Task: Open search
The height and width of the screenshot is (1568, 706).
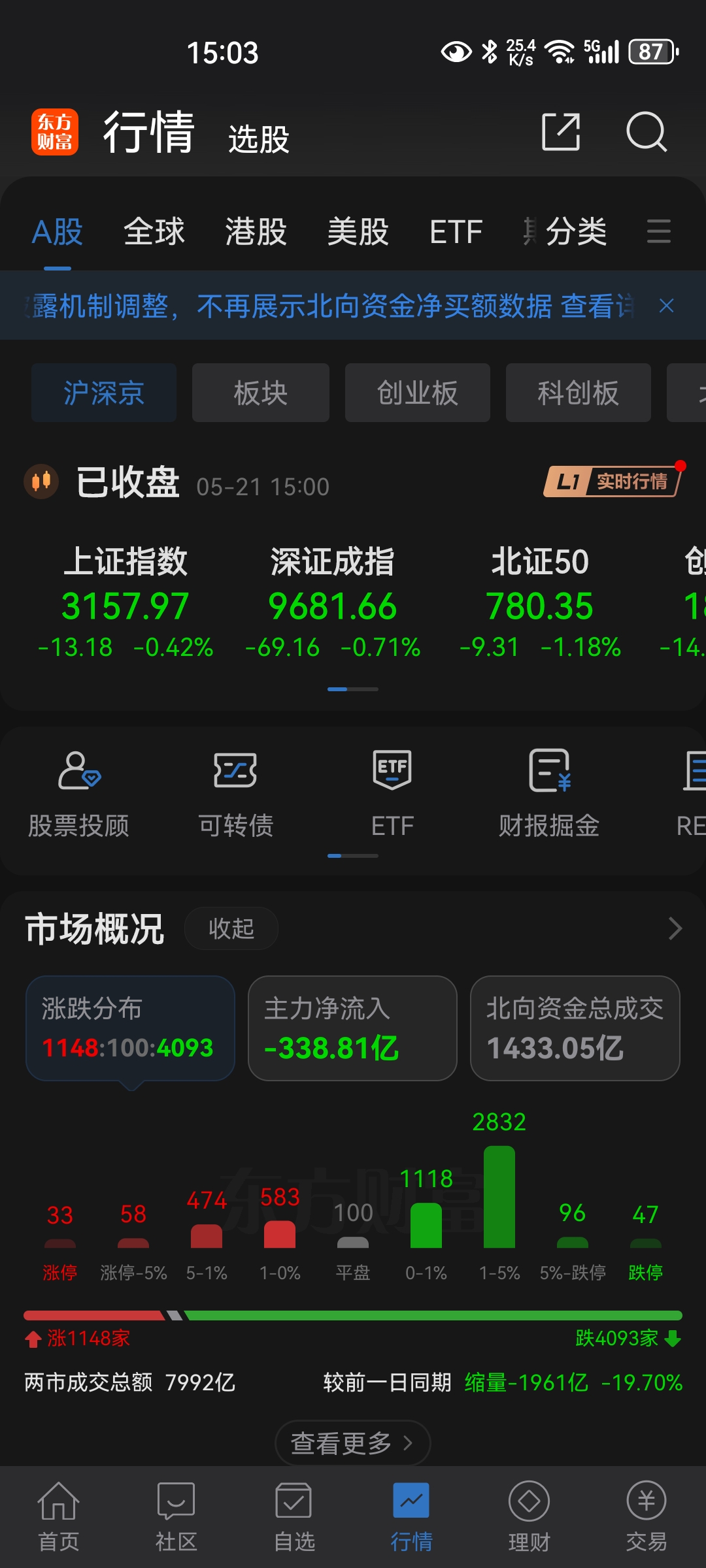Action: click(x=647, y=132)
